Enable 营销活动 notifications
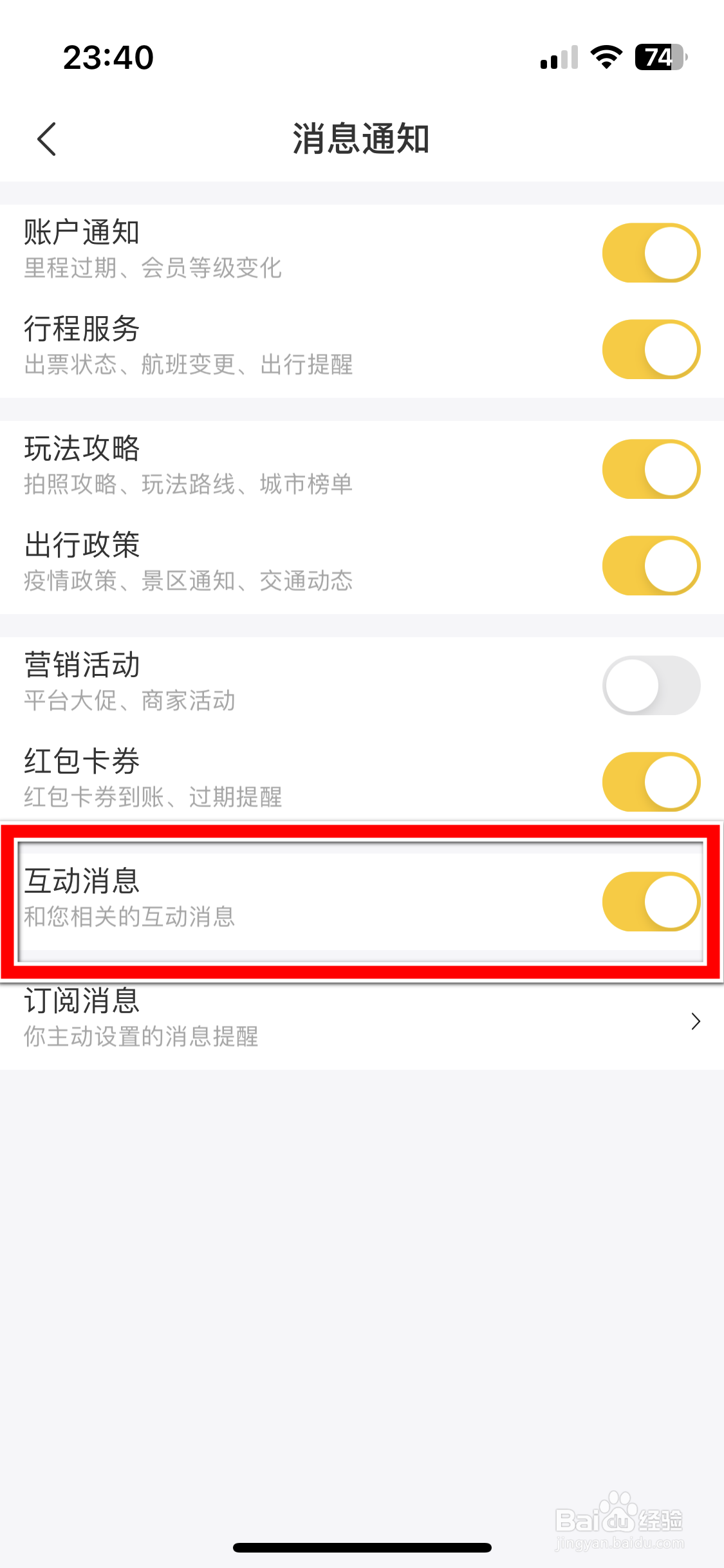 pos(651,685)
